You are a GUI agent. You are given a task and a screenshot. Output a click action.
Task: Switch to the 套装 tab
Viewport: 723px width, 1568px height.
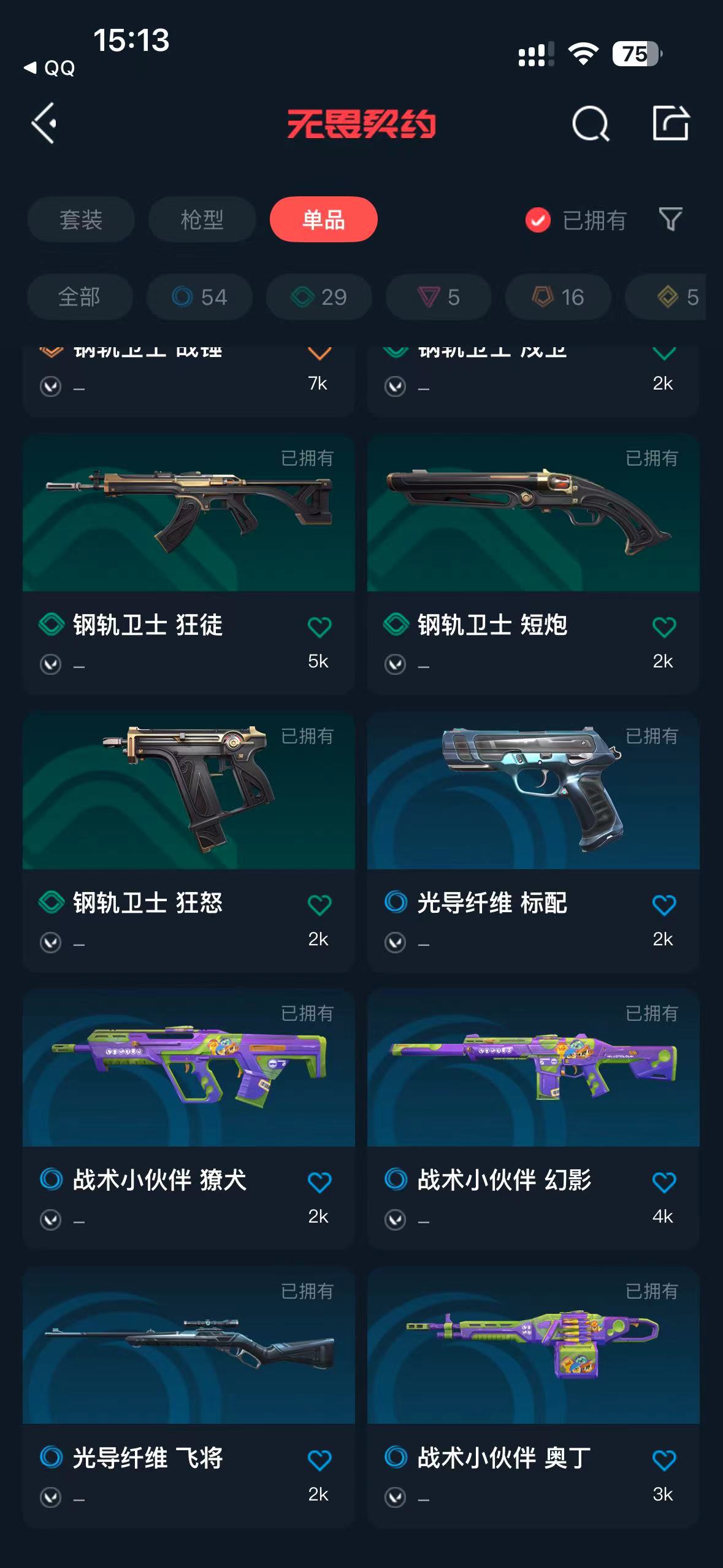[x=80, y=220]
